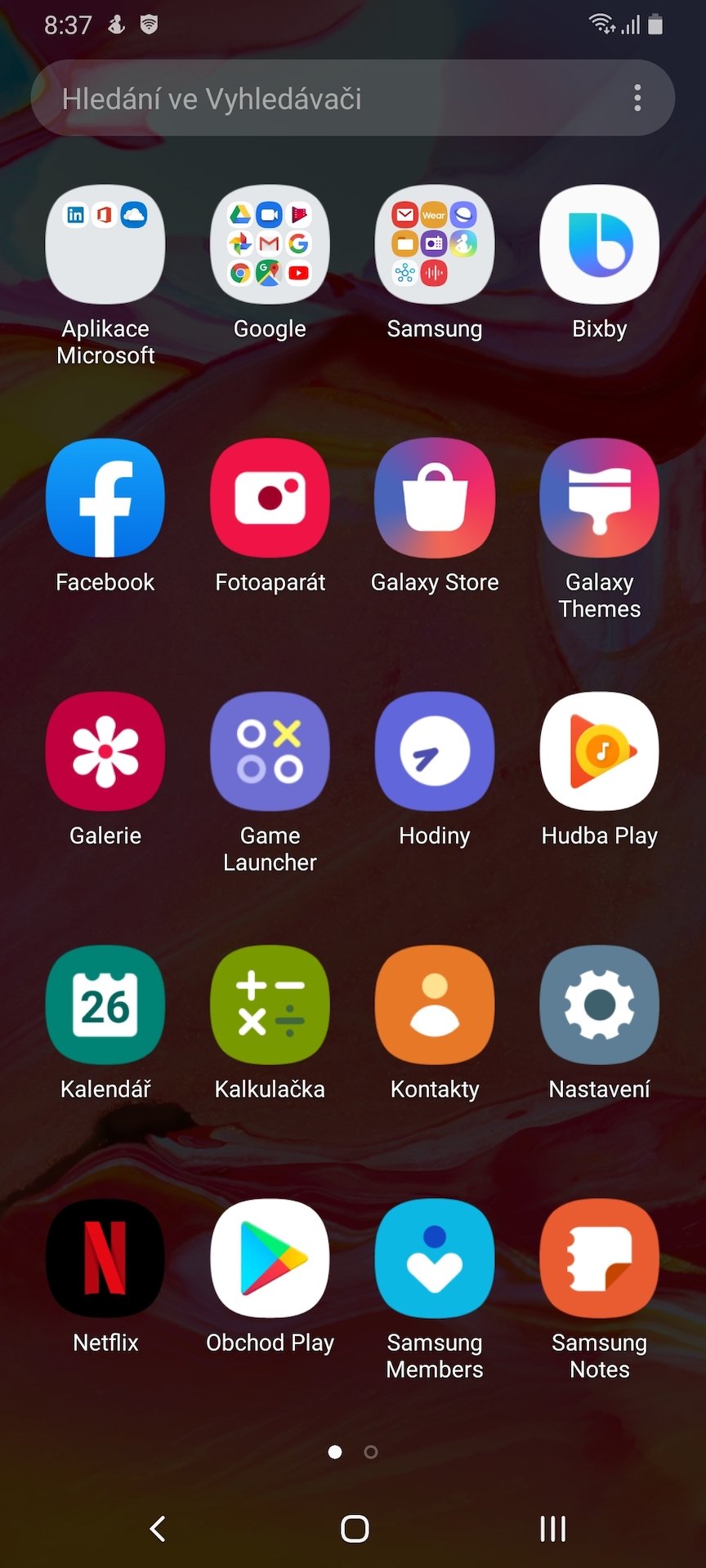706x1568 pixels.
Task: Go to the home screen button
Action: [355, 1529]
